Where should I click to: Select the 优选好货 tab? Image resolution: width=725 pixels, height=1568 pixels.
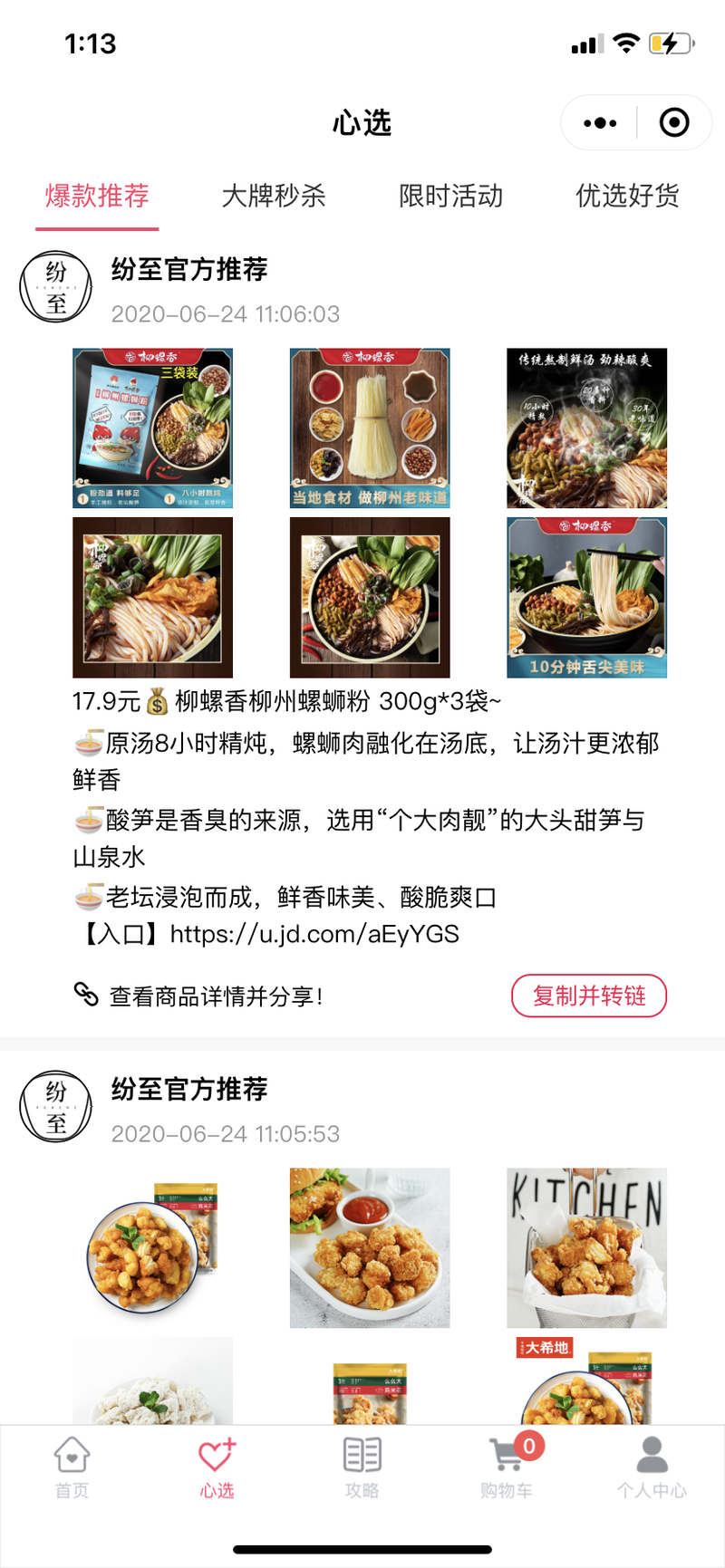(x=627, y=196)
